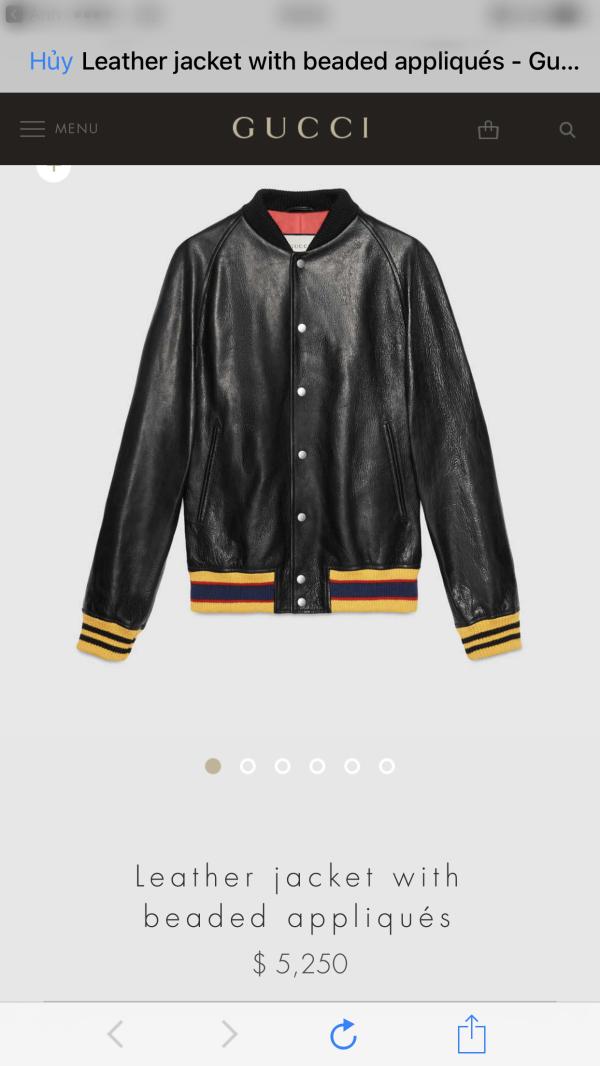Image resolution: width=600 pixels, height=1066 pixels.
Task: Tap Hủy to cancel the page
Action: tap(51, 61)
